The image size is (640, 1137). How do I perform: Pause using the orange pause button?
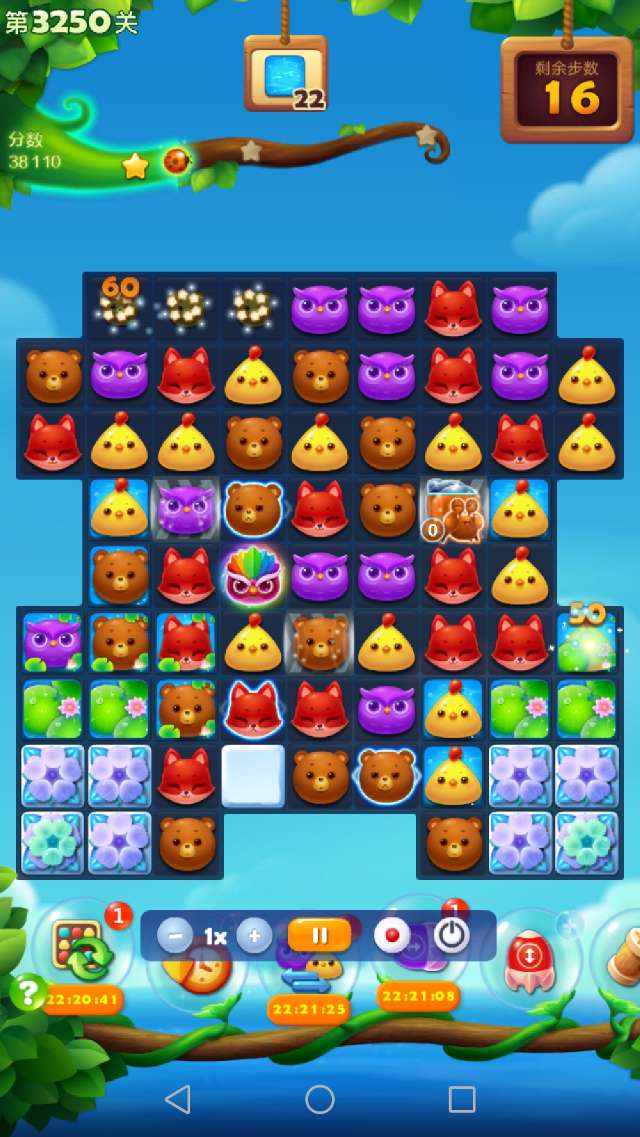click(x=319, y=936)
